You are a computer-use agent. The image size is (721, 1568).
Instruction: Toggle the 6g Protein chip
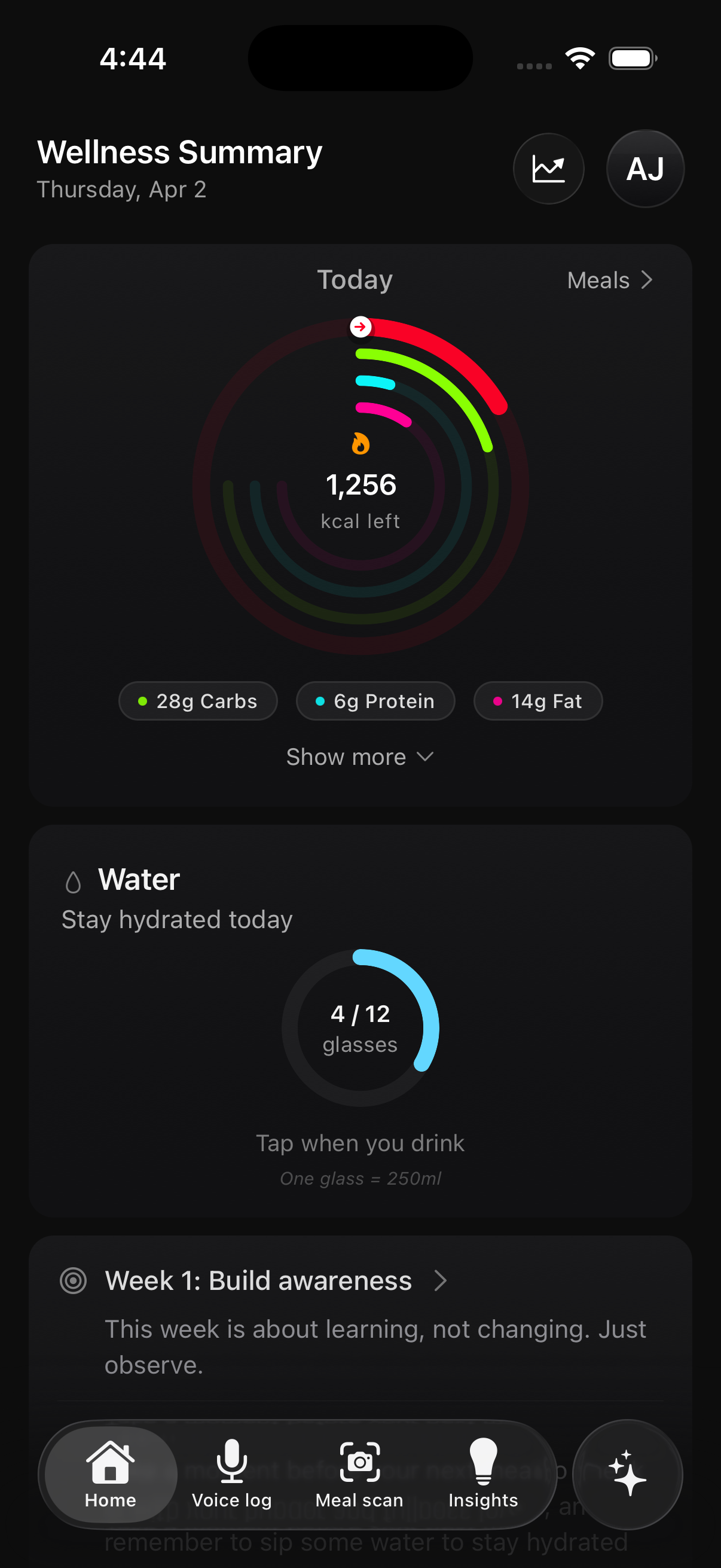tap(375, 701)
